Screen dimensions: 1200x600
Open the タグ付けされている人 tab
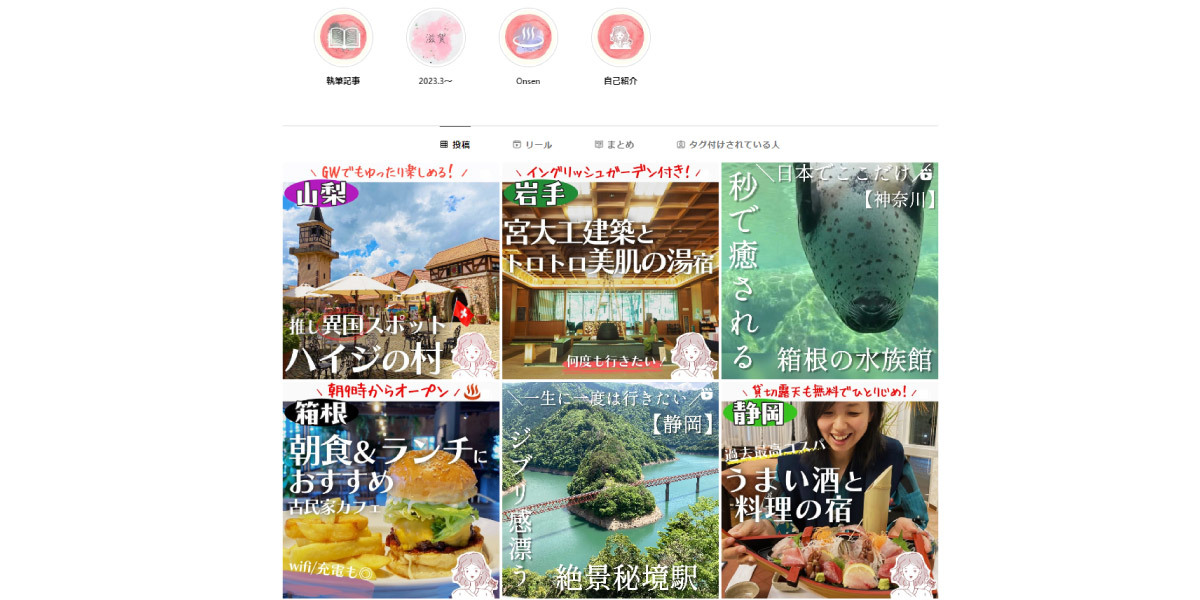click(x=728, y=144)
